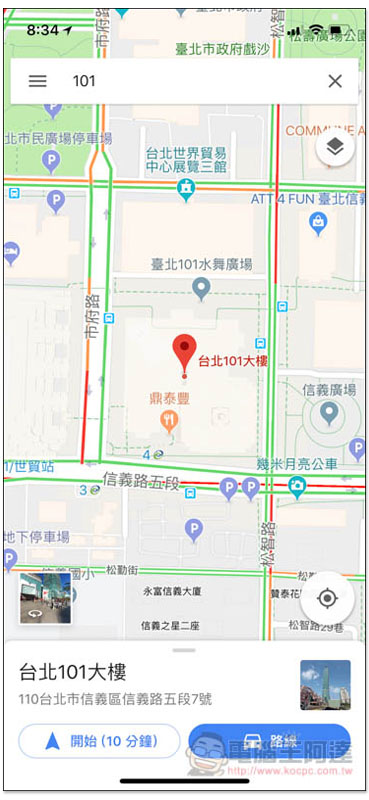Select the 鼎泰豐 restaurant marker

coord(169,421)
